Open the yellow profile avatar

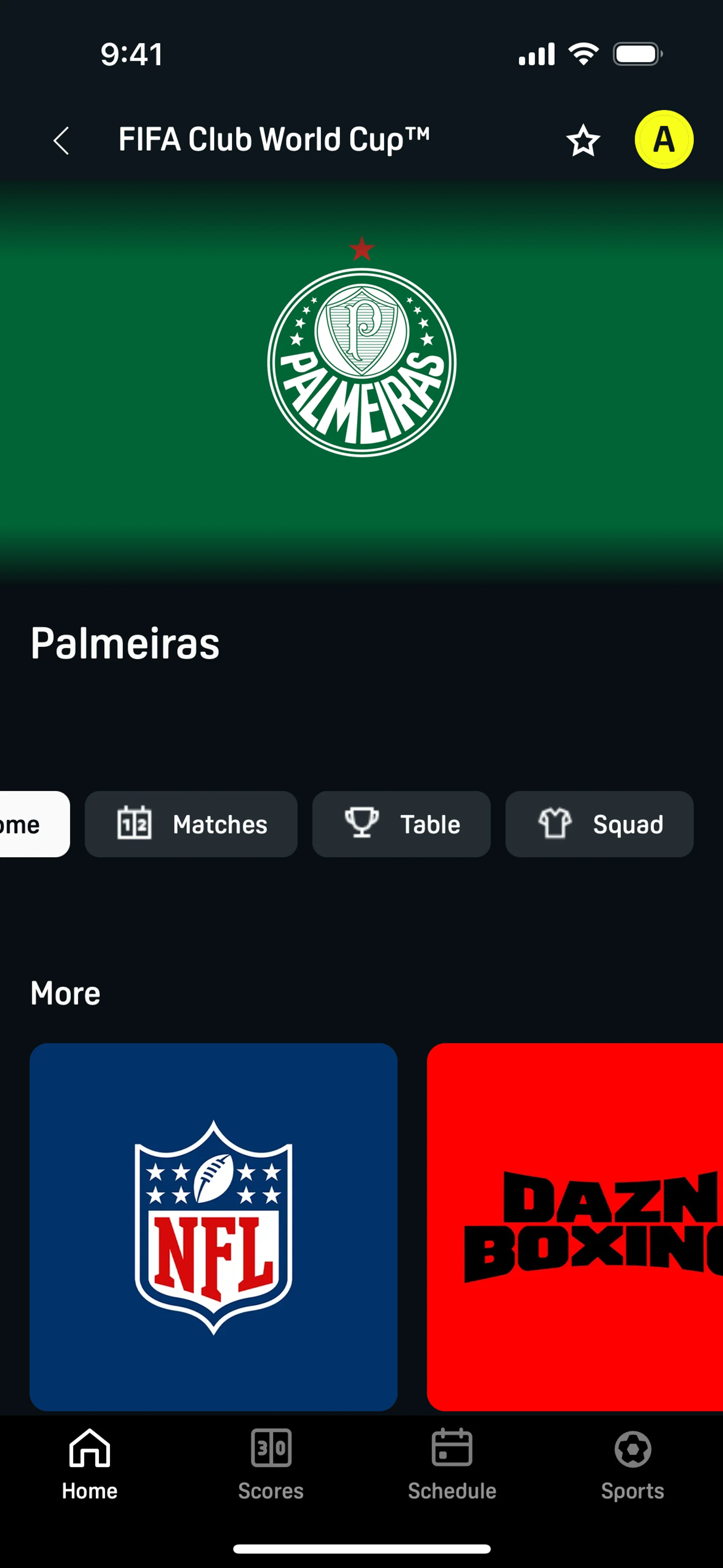tap(664, 139)
